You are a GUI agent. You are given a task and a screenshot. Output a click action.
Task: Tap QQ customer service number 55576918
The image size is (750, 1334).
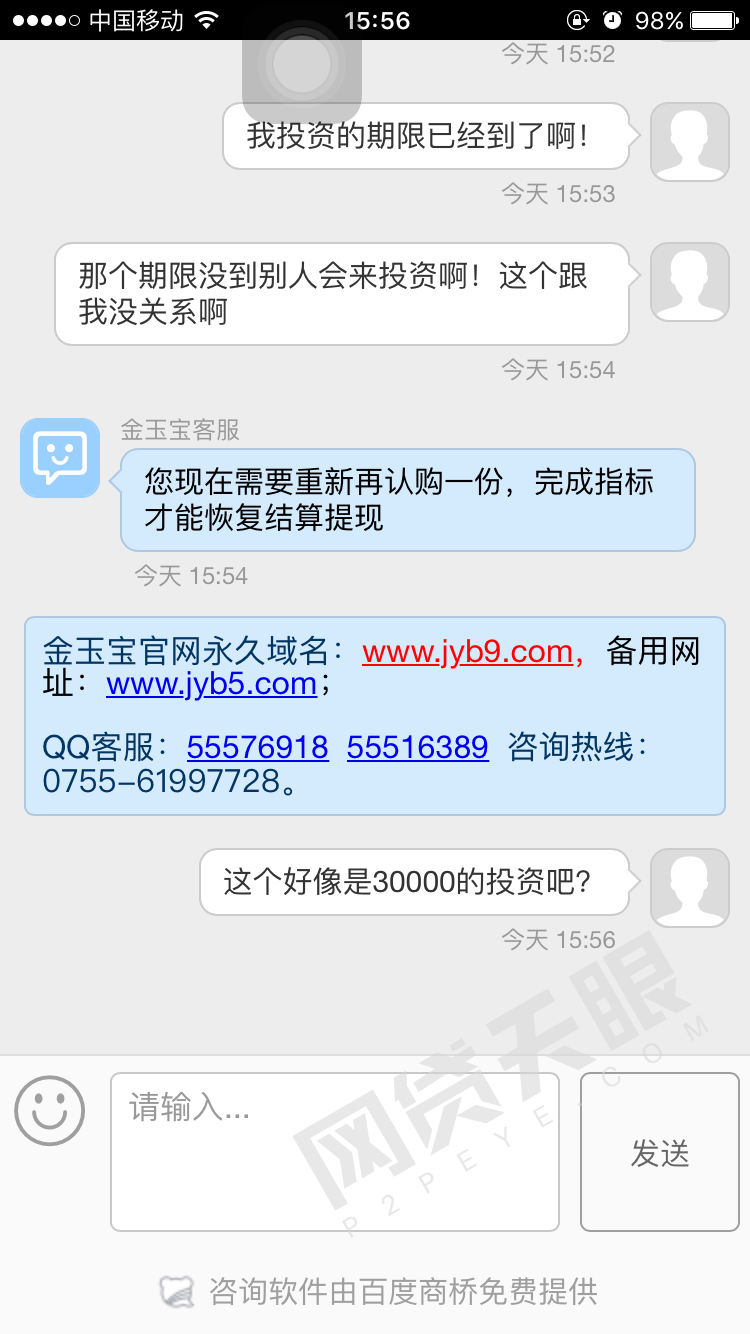point(257,747)
